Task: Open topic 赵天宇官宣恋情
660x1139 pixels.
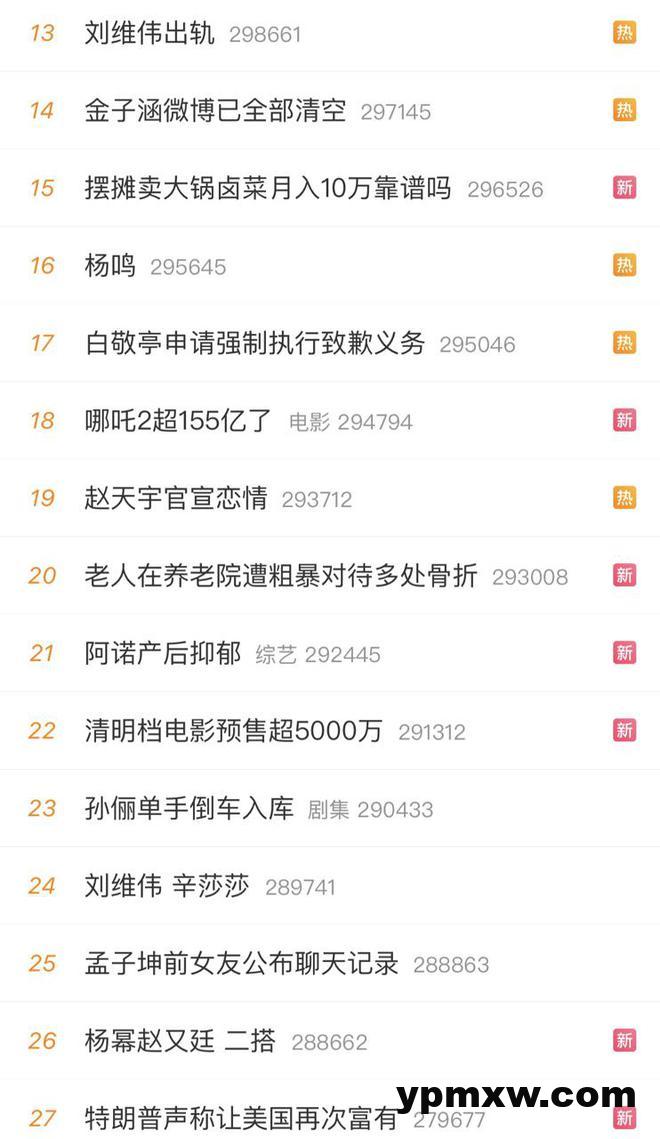Action: (176, 498)
